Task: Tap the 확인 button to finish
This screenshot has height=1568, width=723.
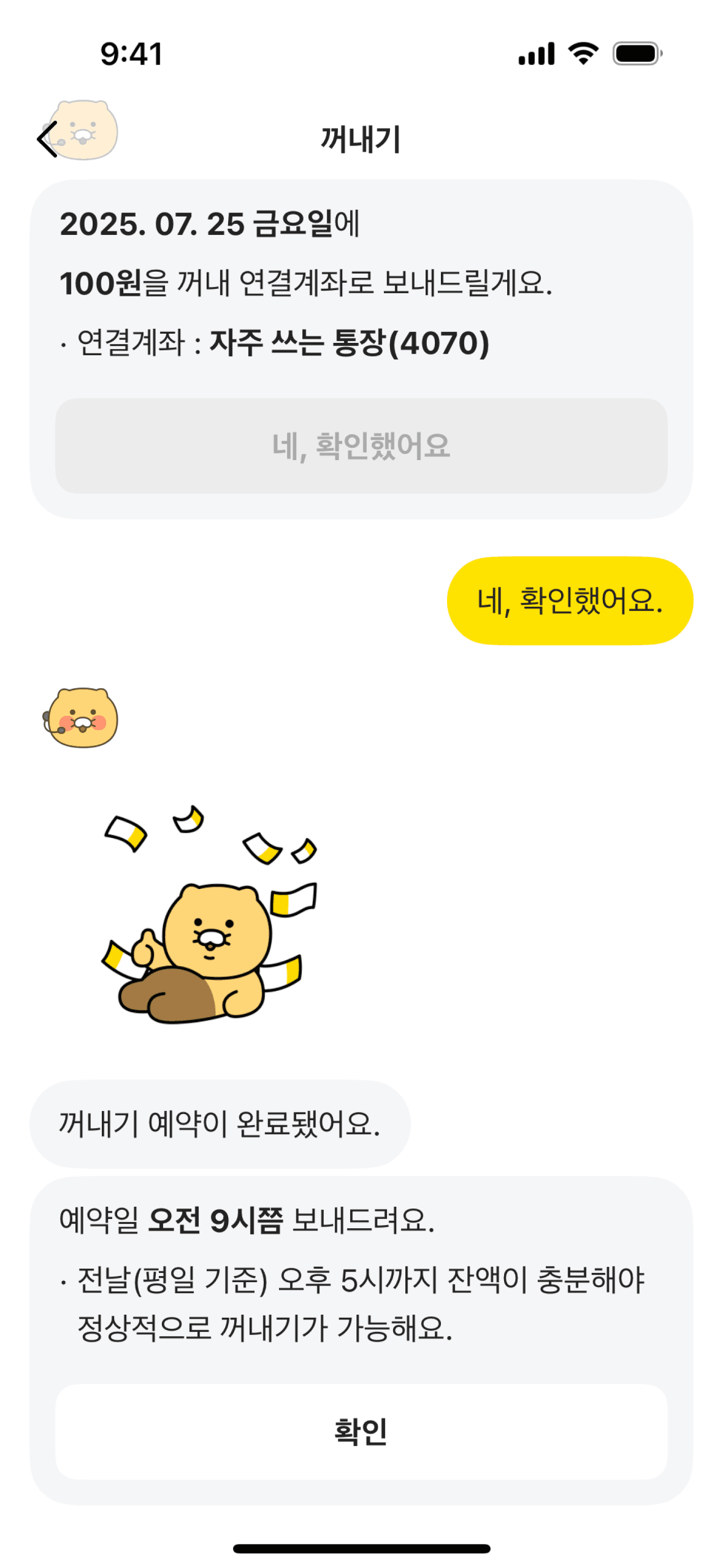Action: [361, 1431]
